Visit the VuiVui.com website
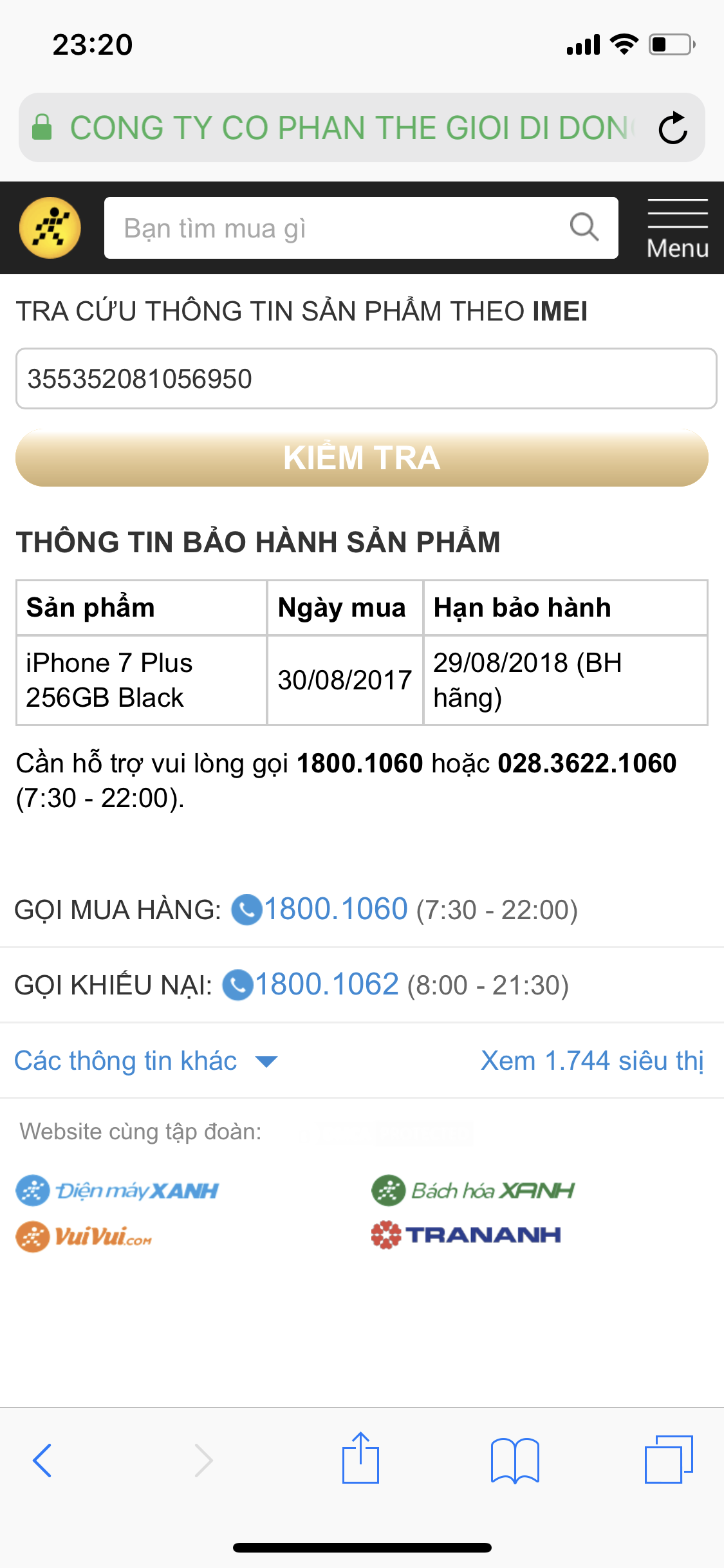724x1568 pixels. [x=84, y=1236]
